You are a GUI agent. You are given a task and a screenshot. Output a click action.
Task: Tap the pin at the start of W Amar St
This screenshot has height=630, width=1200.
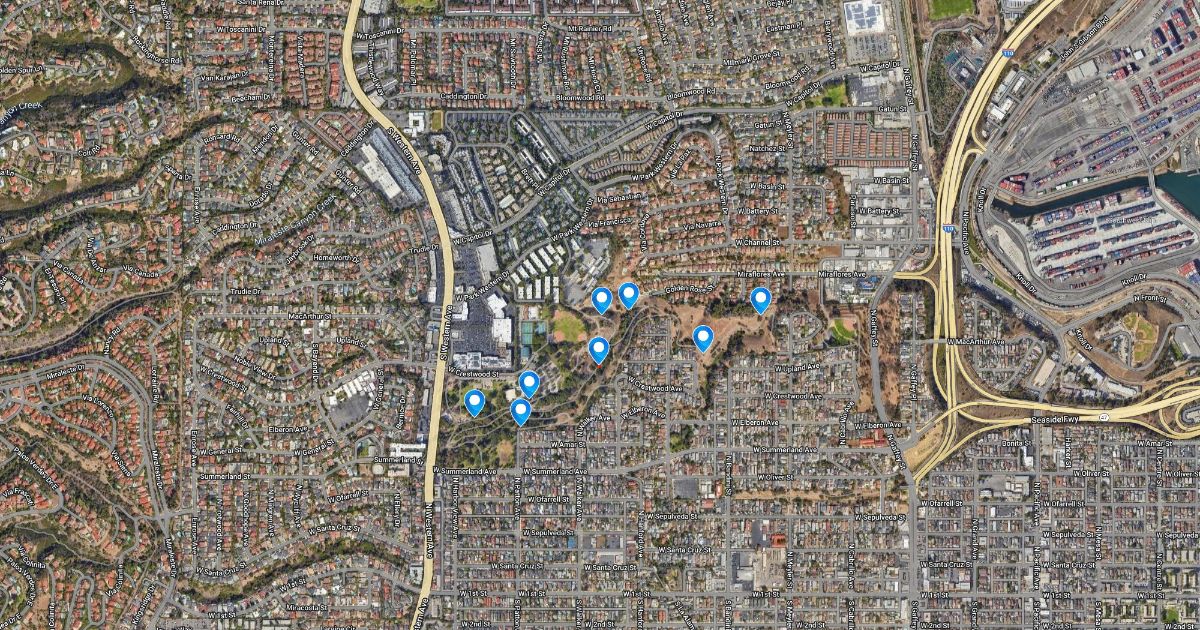tap(520, 411)
